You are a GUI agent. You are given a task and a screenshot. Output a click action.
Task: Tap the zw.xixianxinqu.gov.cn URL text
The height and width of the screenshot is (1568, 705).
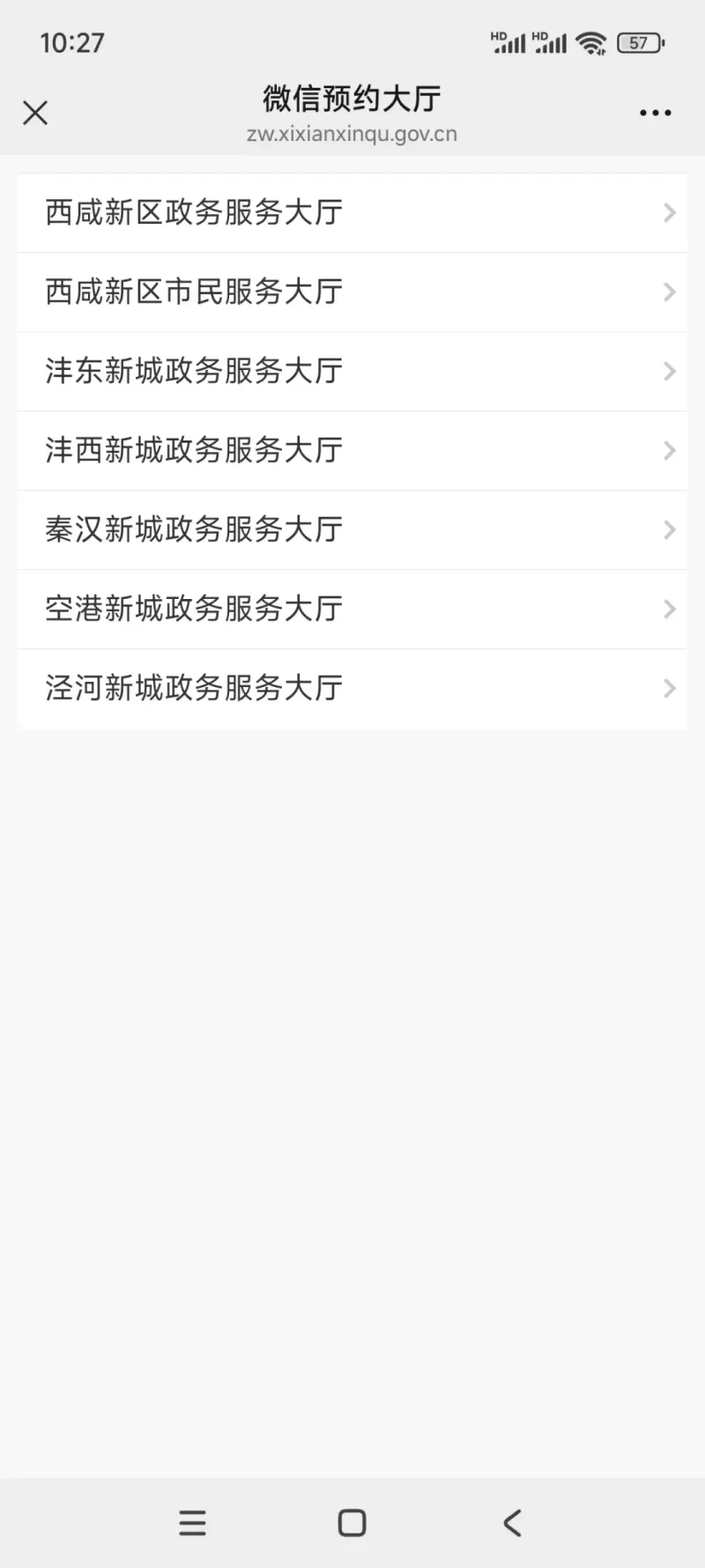tap(352, 134)
